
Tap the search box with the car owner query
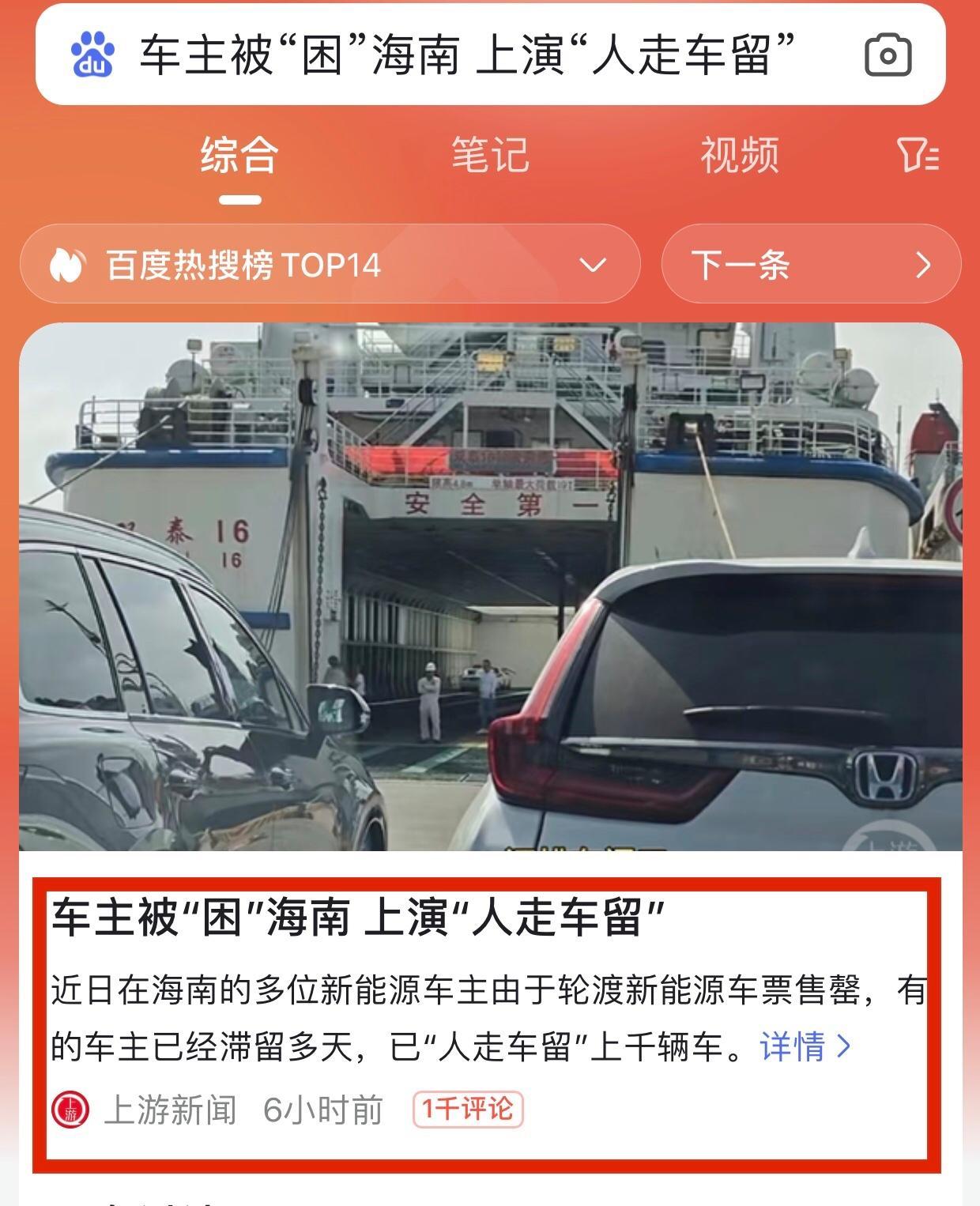coord(466,55)
